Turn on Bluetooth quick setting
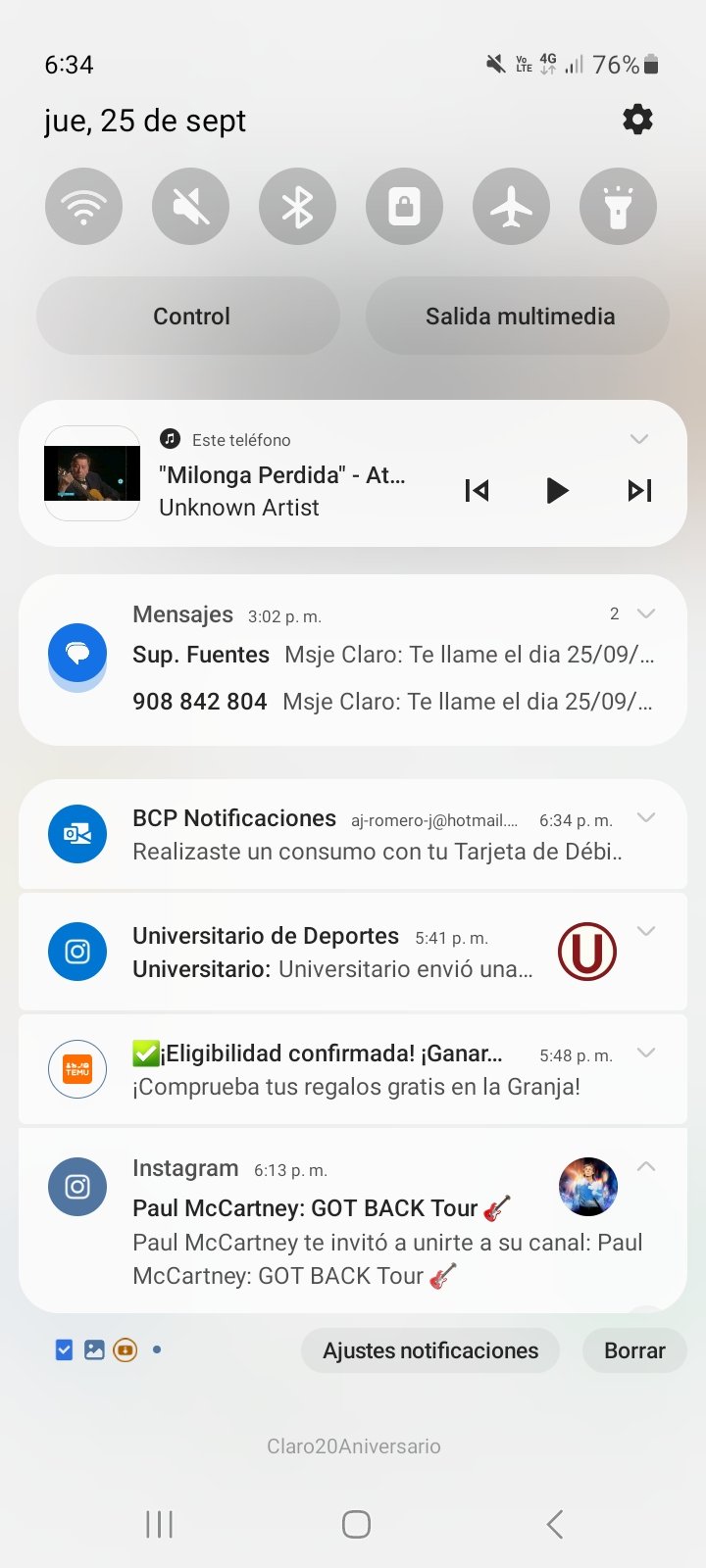The height and width of the screenshot is (1568, 706). [297, 207]
